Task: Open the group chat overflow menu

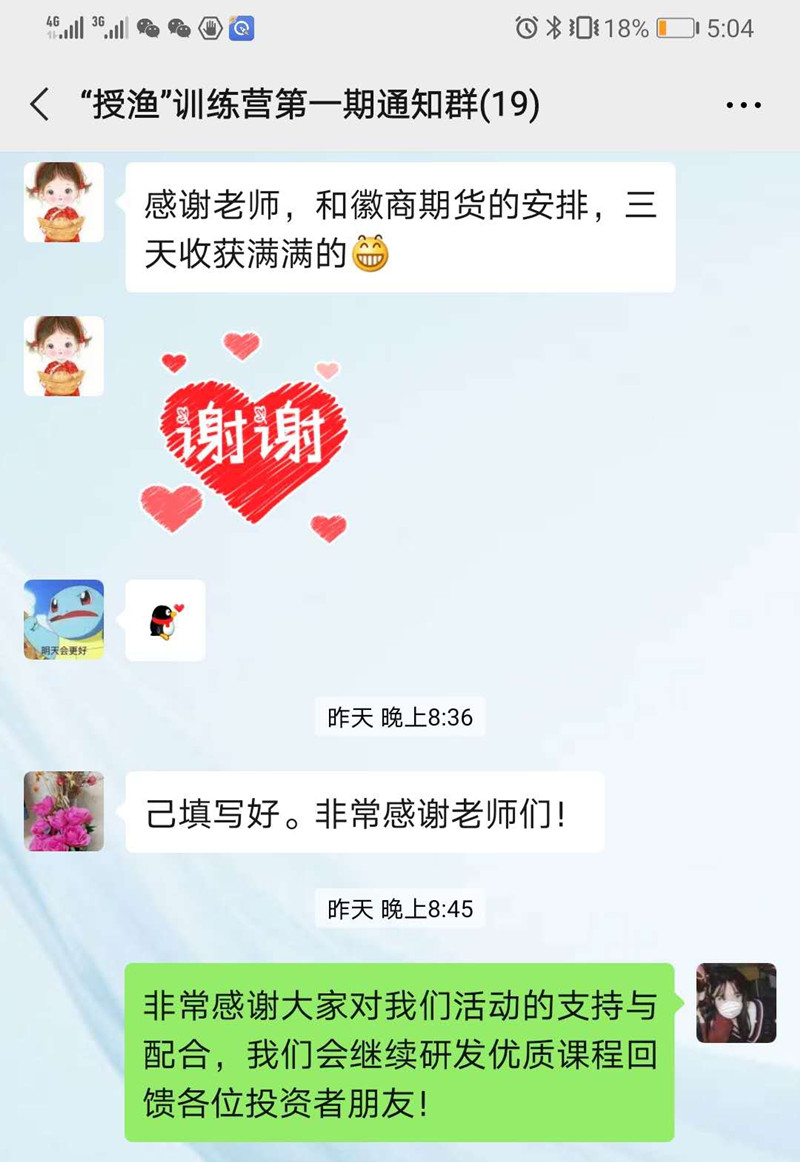Action: click(x=743, y=105)
